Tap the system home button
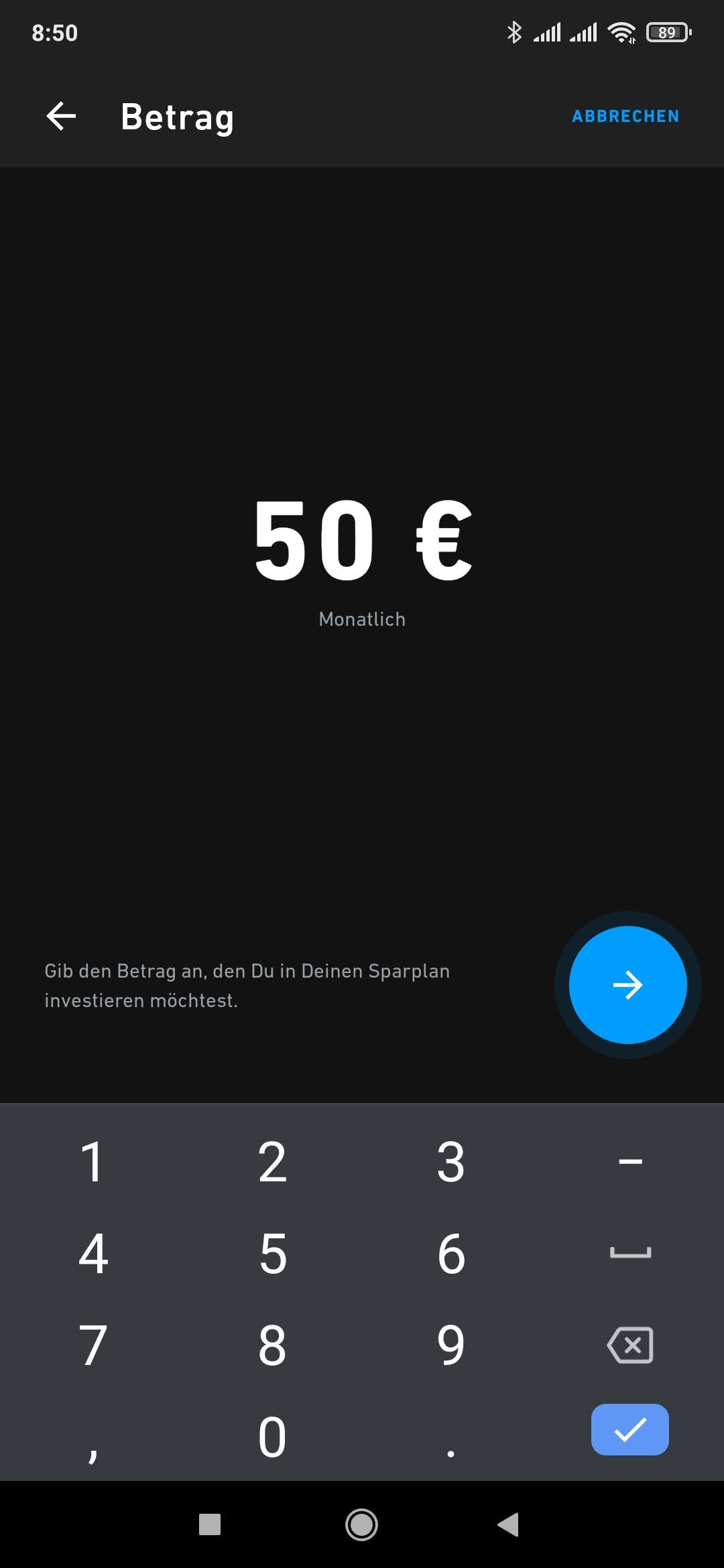 pos(362,1524)
